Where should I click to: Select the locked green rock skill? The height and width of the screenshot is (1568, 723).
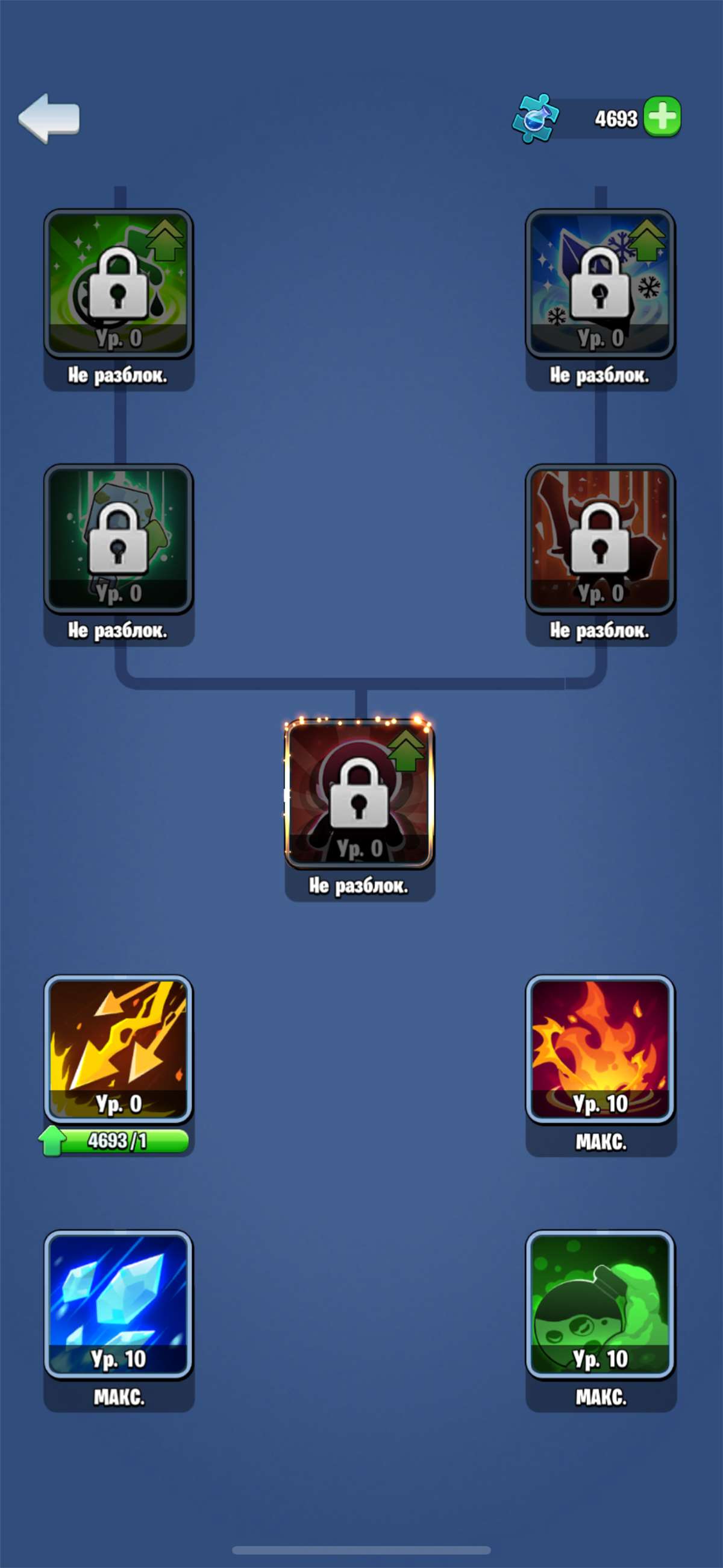pos(119,539)
